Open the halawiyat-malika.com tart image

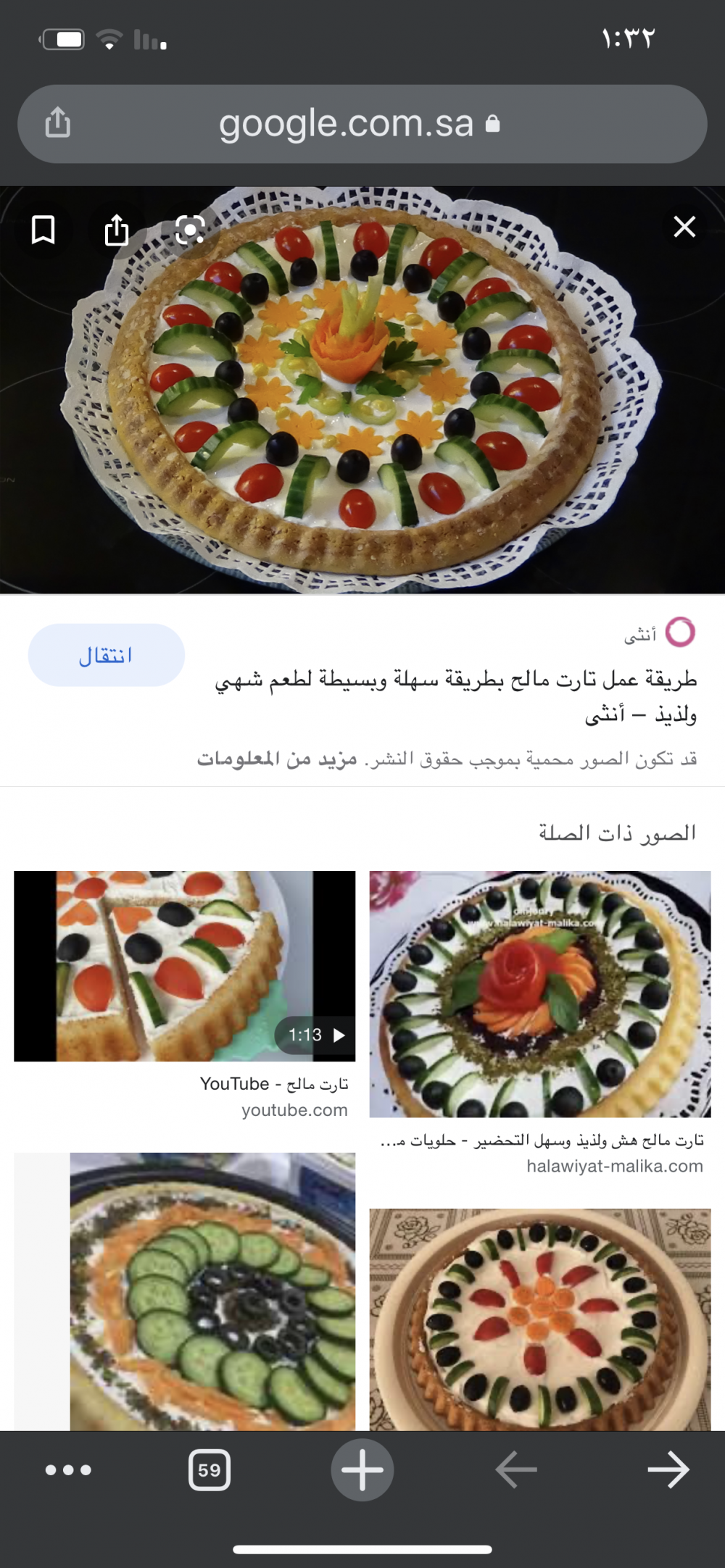539,993
